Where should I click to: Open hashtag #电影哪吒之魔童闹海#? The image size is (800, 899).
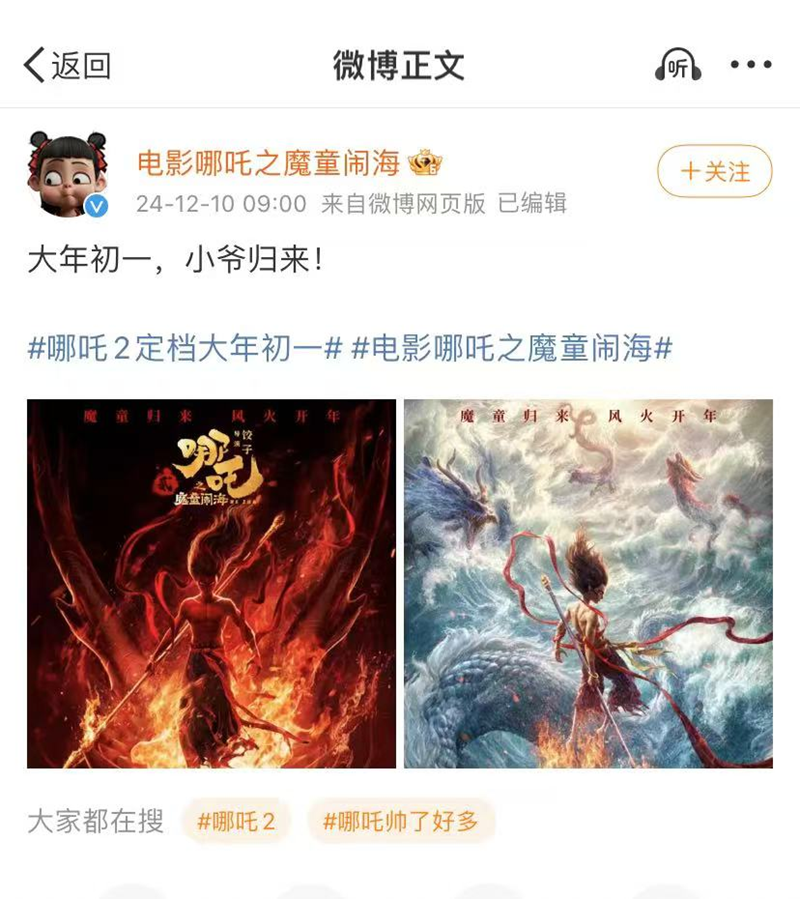tap(512, 349)
